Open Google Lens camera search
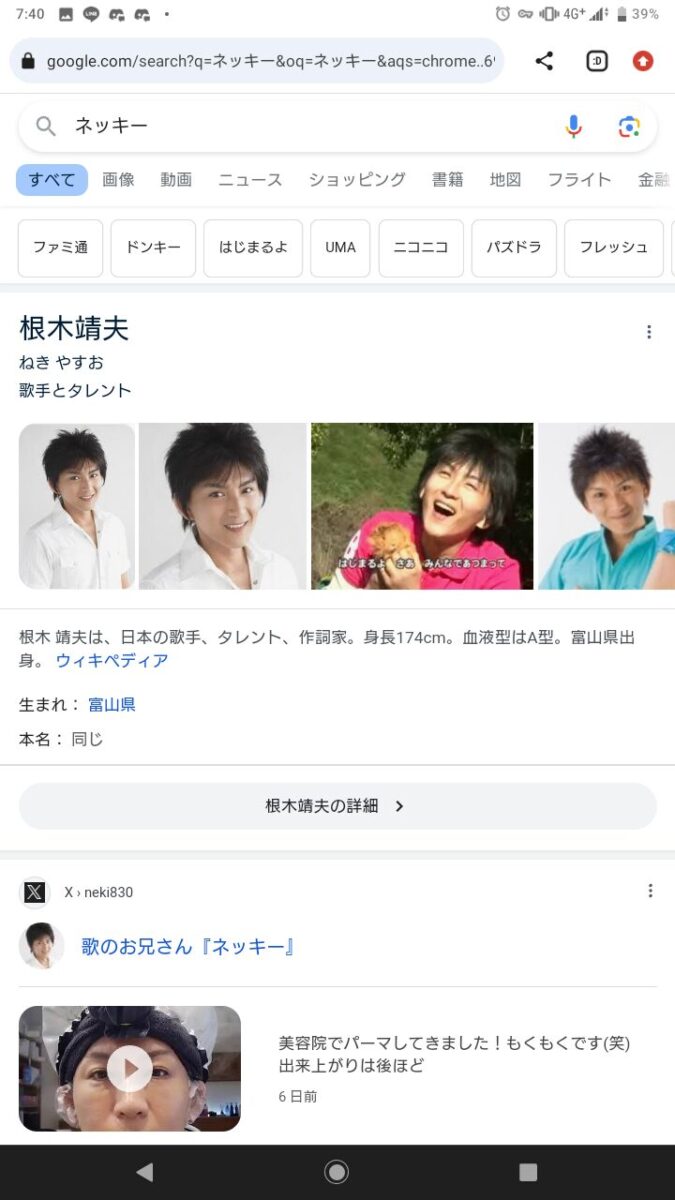 [629, 126]
